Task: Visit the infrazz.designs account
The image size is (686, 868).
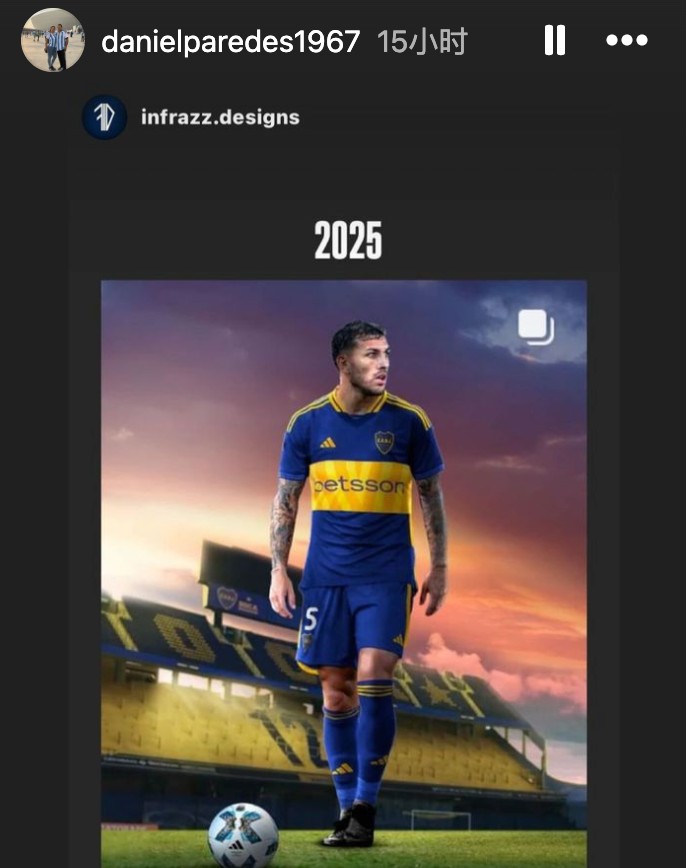Action: click(x=220, y=117)
